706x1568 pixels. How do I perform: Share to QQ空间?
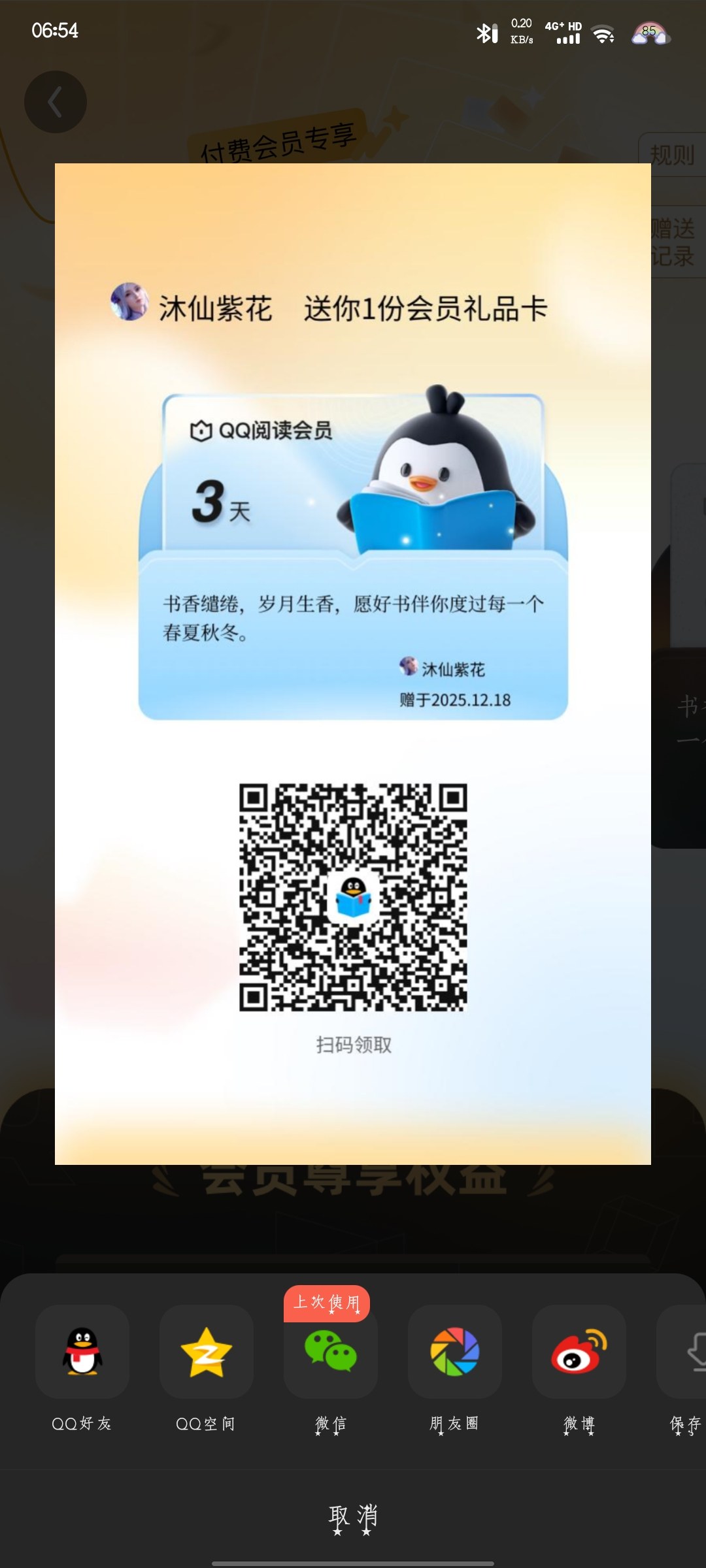tap(206, 1351)
